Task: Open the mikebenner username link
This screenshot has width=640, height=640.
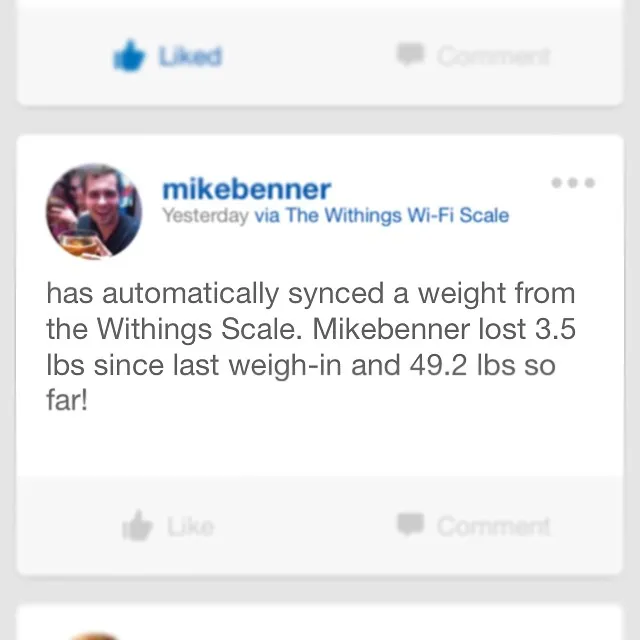Action: click(x=247, y=190)
